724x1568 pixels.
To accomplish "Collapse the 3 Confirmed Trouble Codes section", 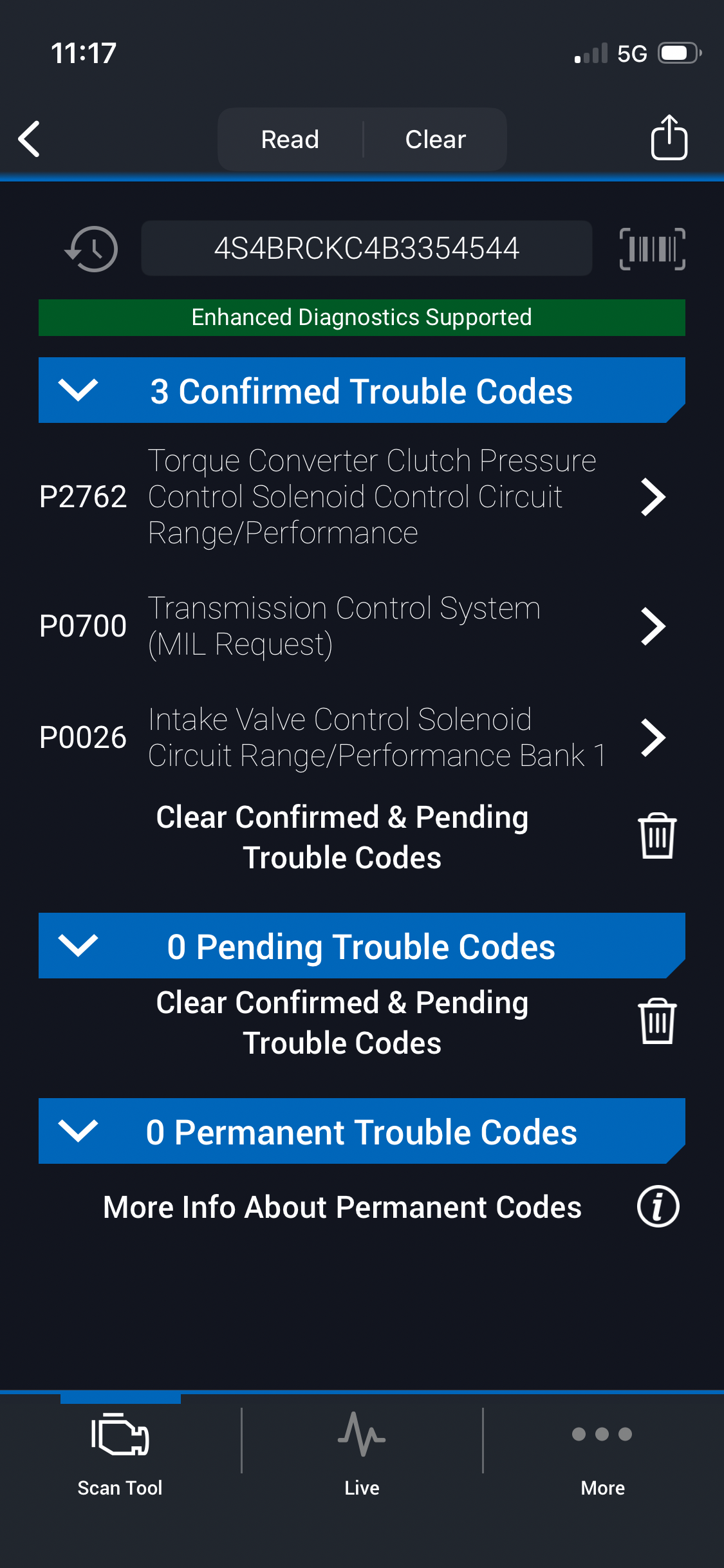I will pos(78,390).
